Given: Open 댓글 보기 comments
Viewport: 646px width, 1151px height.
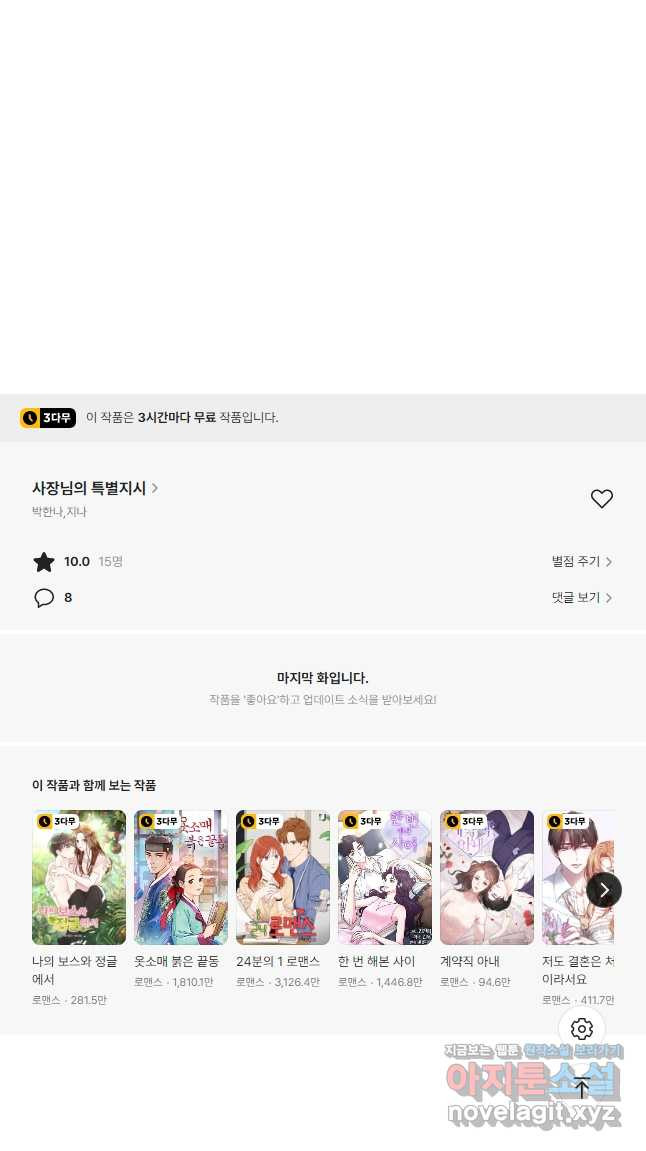Looking at the screenshot, I should (581, 598).
